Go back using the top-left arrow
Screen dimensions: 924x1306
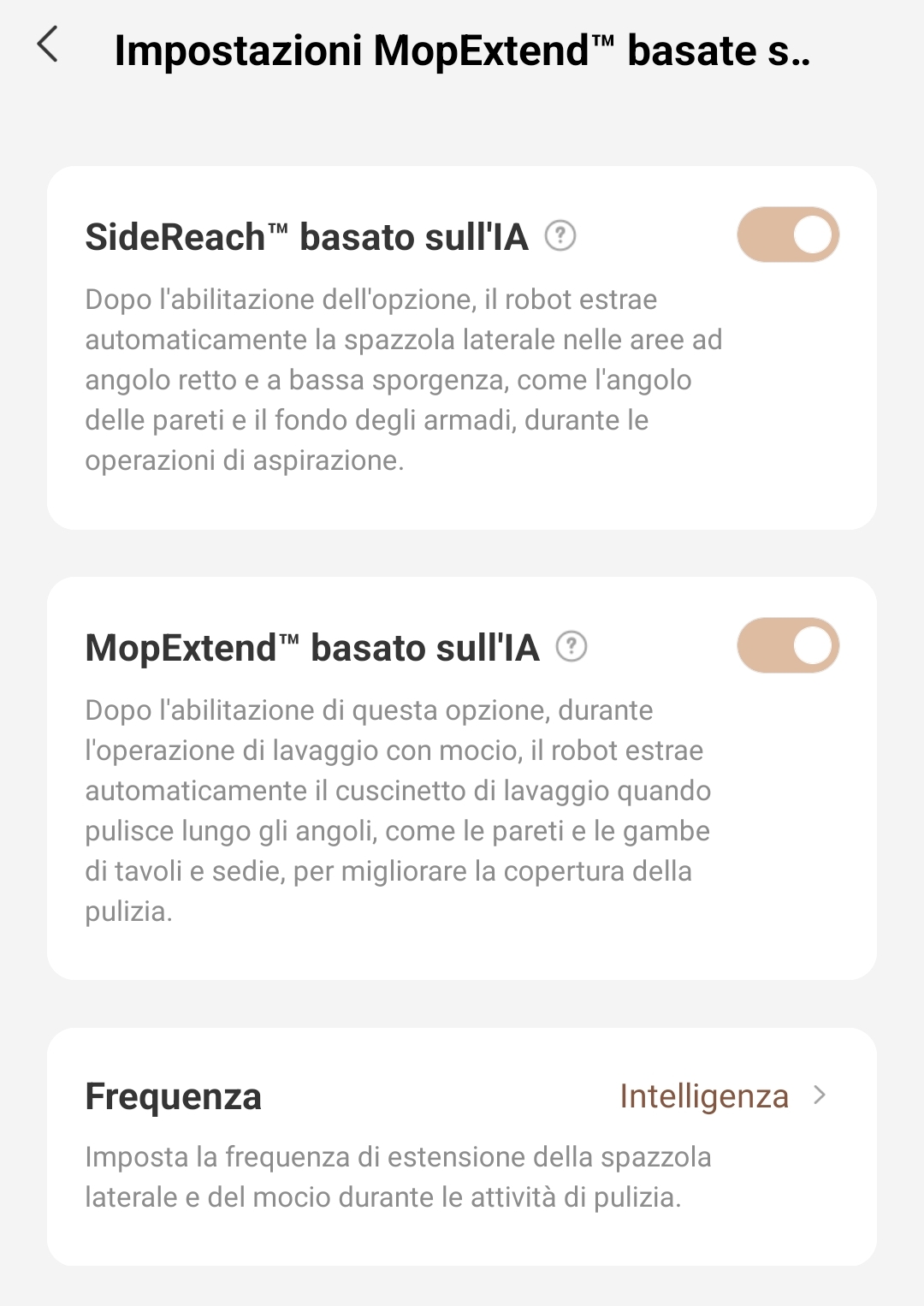(x=48, y=45)
